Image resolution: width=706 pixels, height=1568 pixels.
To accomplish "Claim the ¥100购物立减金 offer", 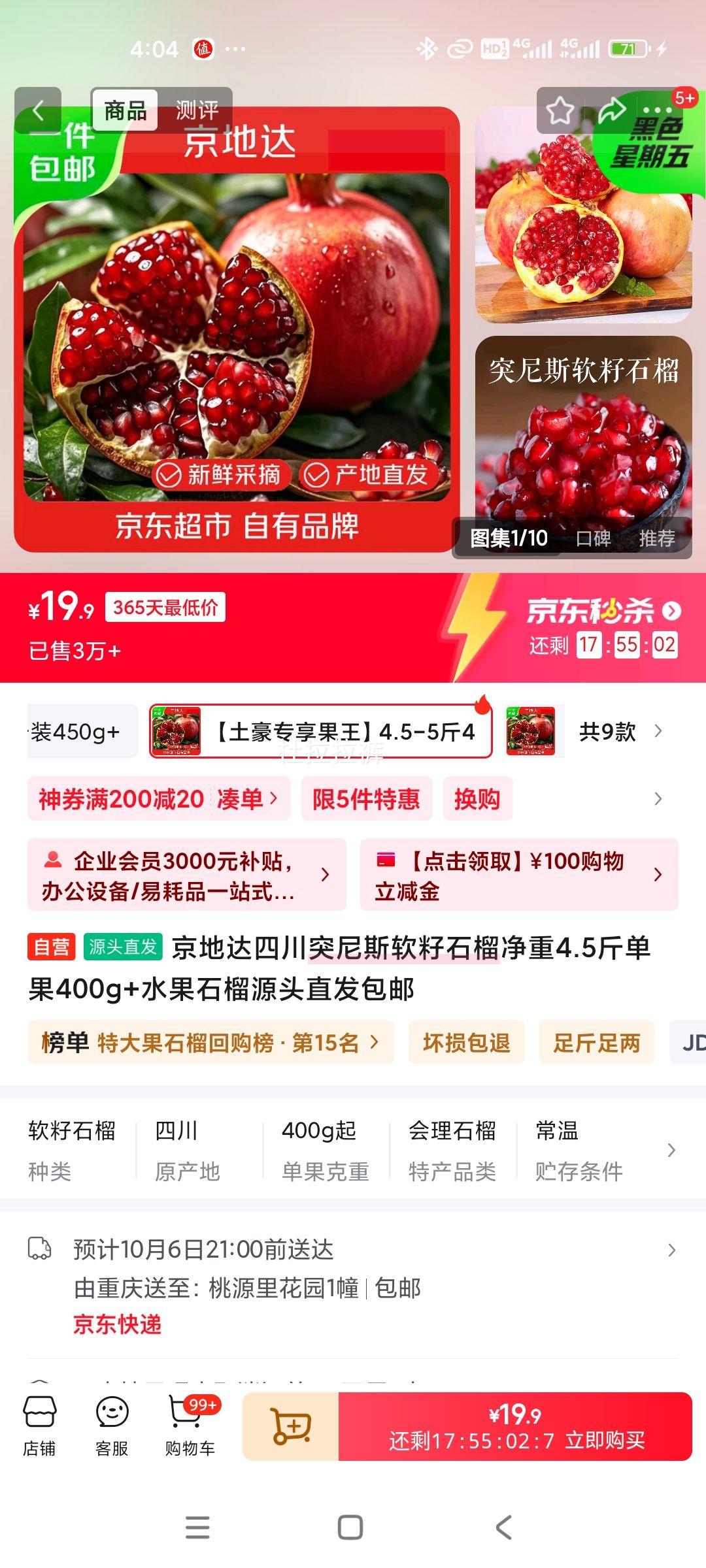I will [518, 875].
